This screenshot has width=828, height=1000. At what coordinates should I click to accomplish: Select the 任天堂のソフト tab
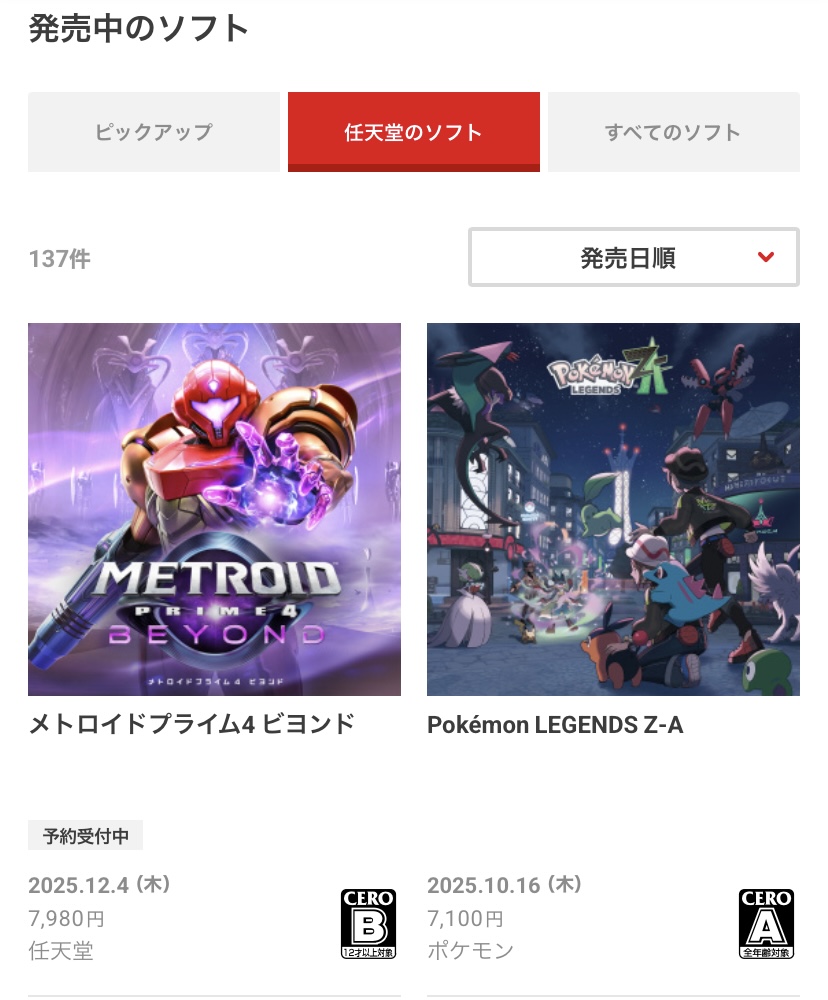pos(414,132)
